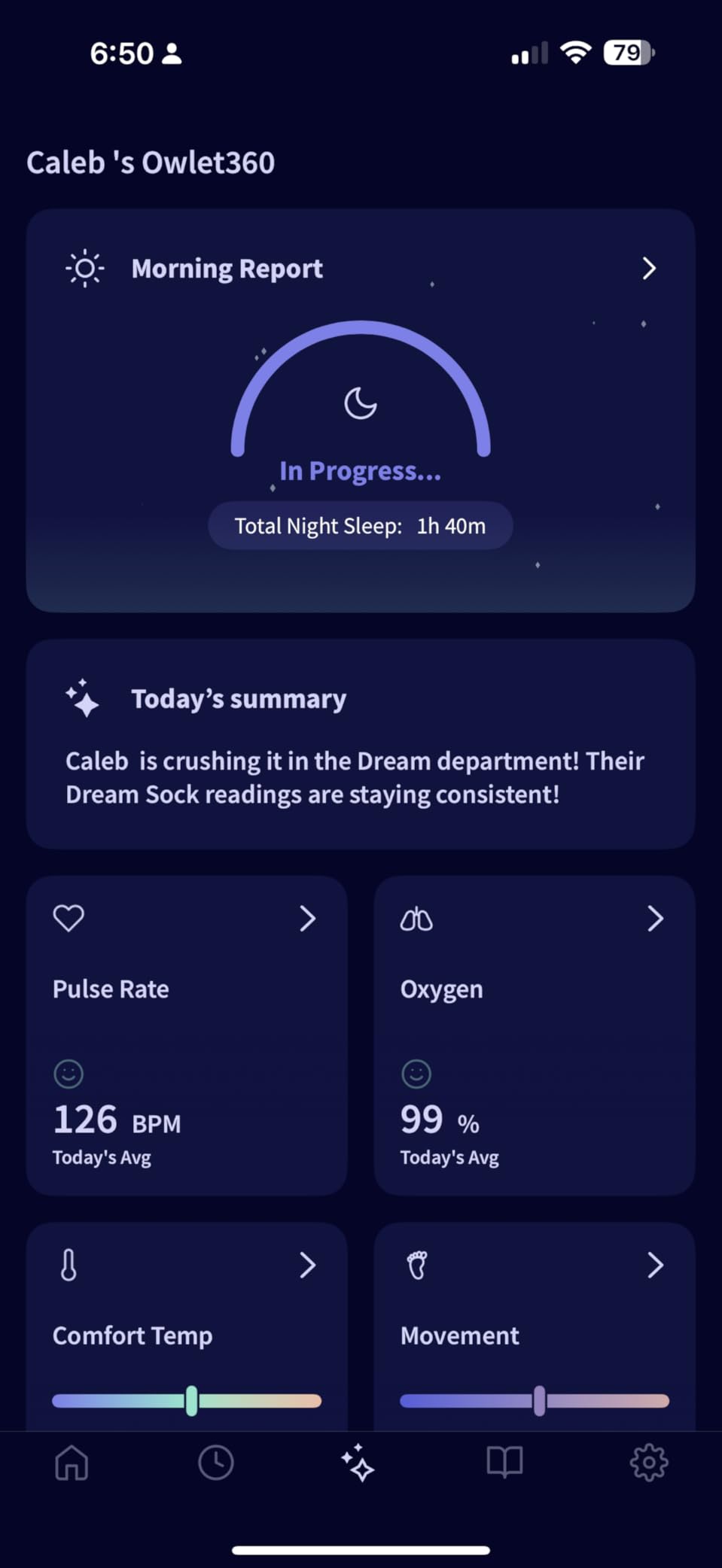Image resolution: width=722 pixels, height=1568 pixels.
Task: Open Movement details via chevron
Action: 655,1265
